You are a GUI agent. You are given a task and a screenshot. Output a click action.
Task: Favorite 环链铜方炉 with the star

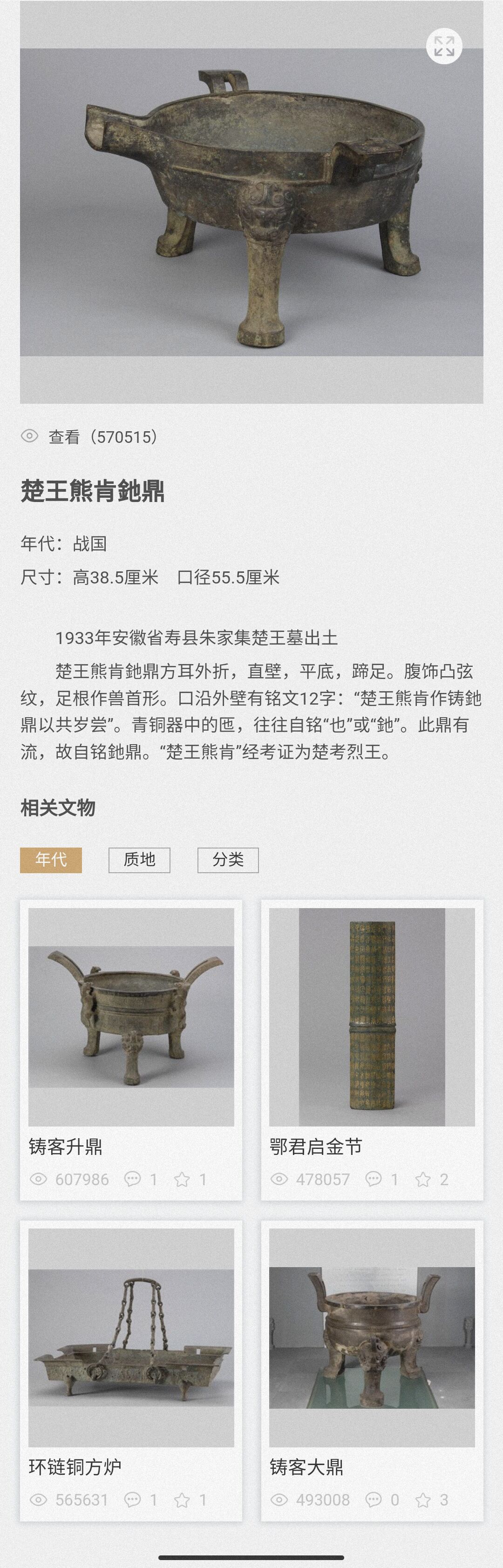[182, 1500]
